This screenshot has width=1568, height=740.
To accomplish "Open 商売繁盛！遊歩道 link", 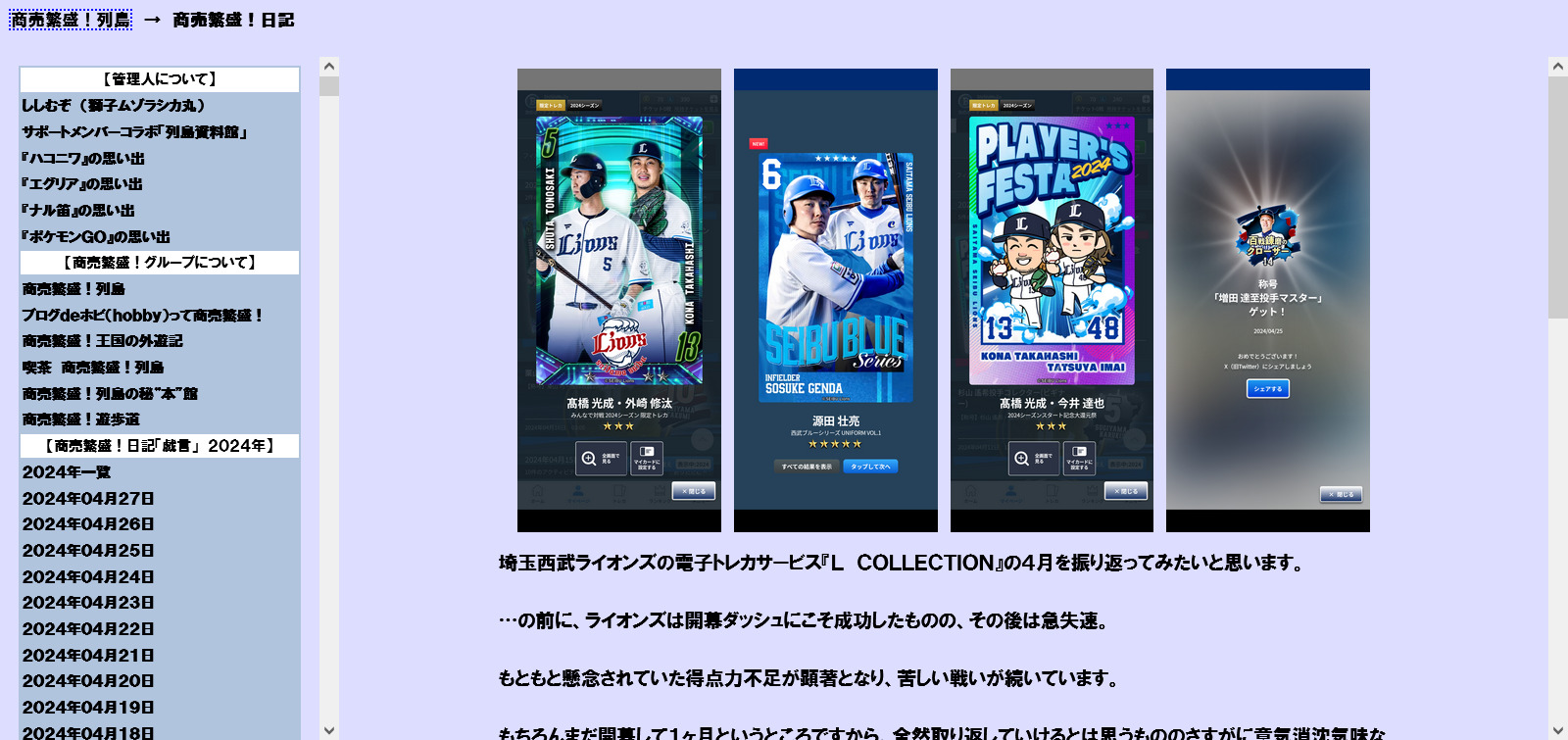I will (x=81, y=419).
